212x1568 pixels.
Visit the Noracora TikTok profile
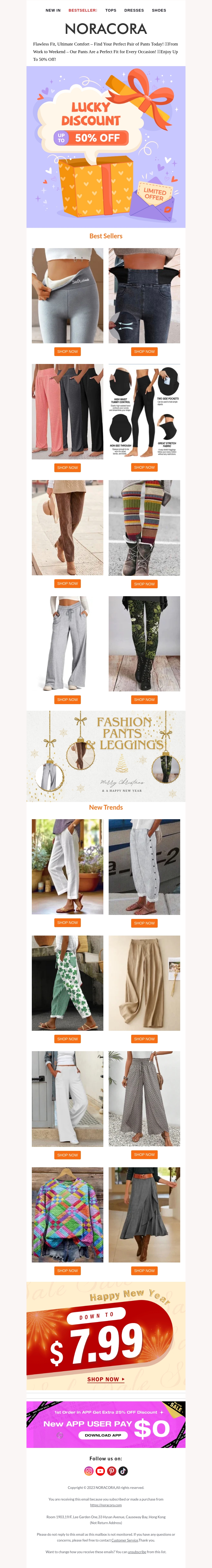click(123, 1471)
